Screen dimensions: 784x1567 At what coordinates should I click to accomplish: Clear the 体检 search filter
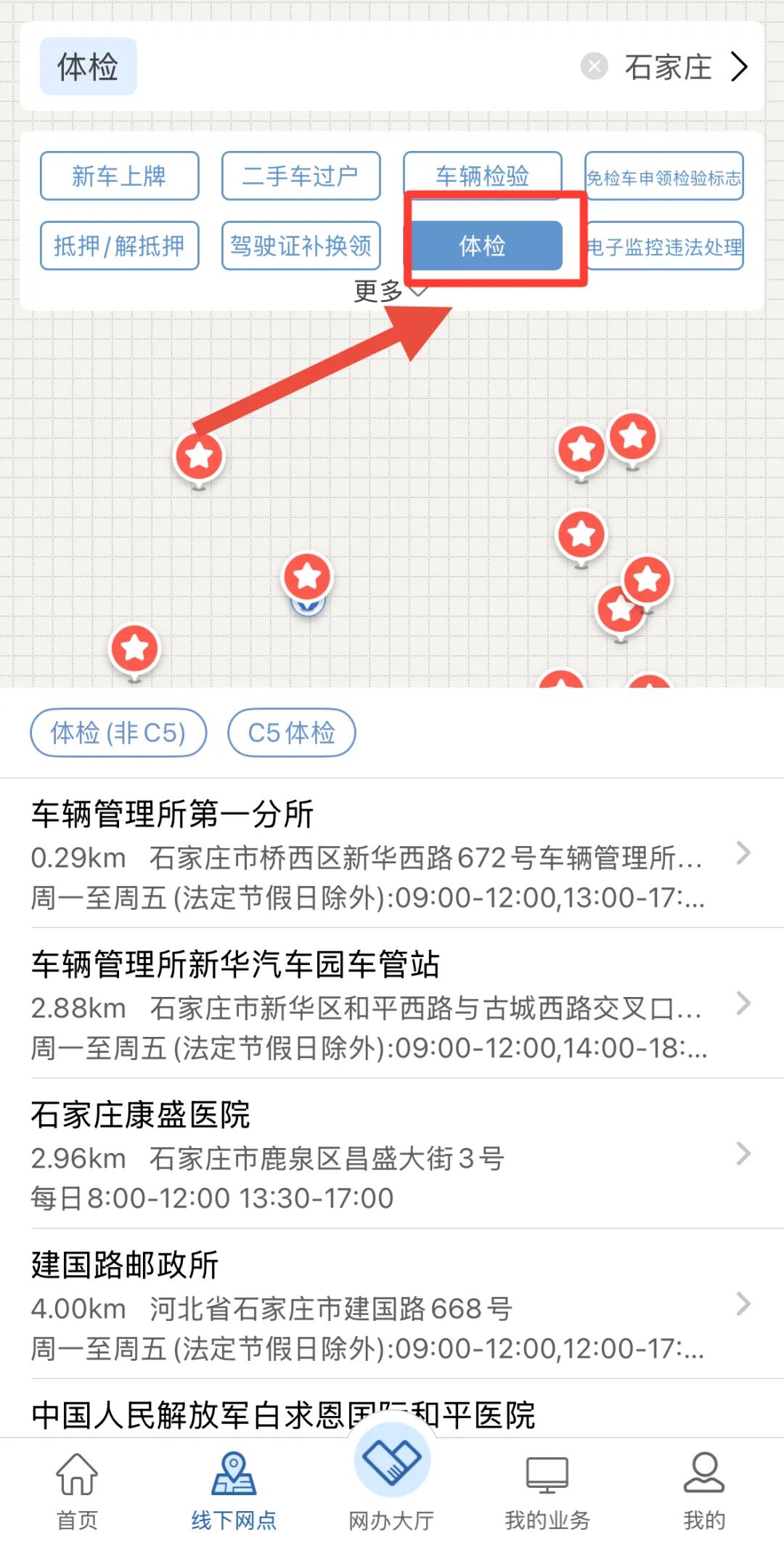click(x=594, y=67)
